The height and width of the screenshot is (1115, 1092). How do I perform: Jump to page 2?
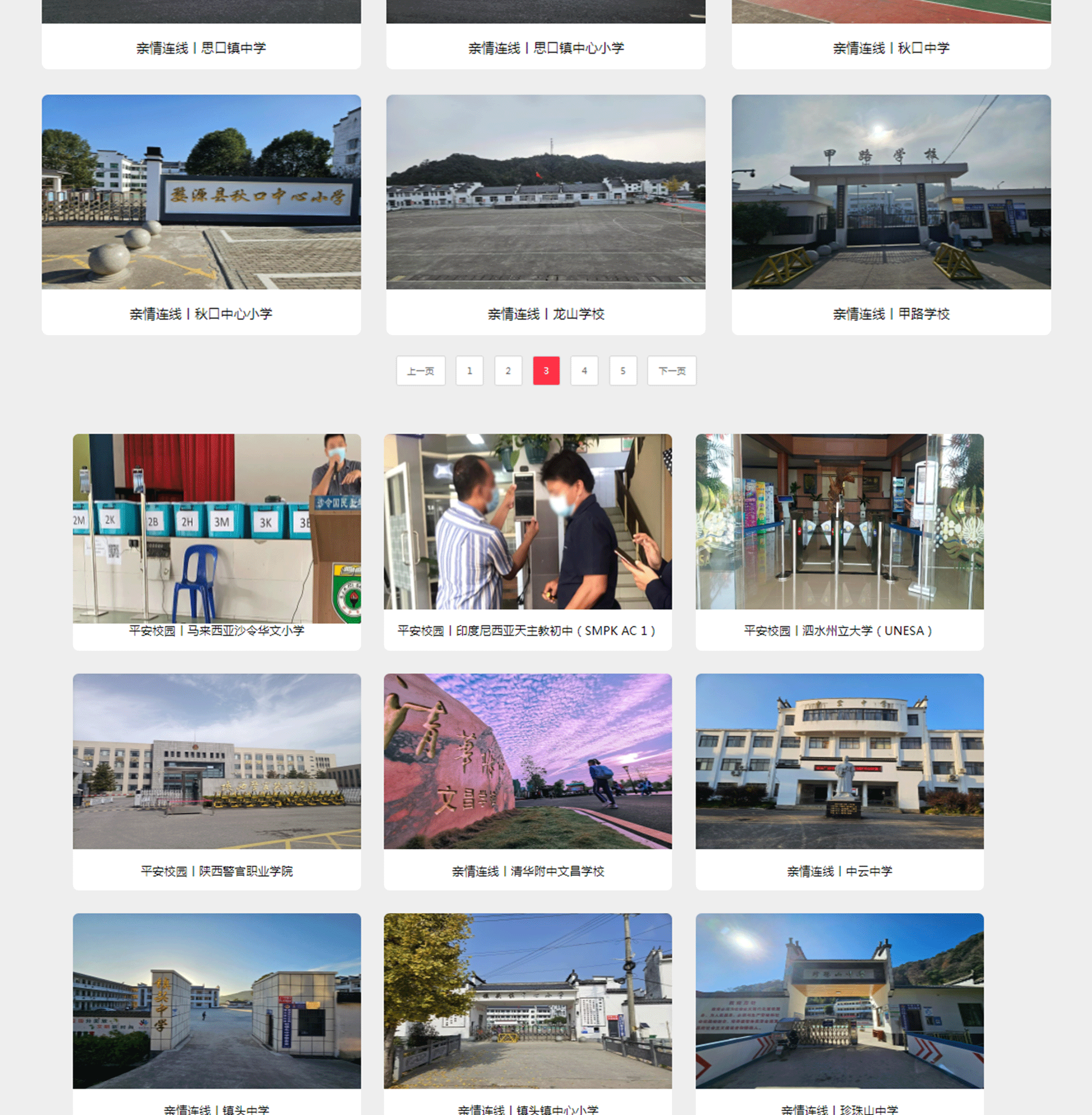coord(507,371)
